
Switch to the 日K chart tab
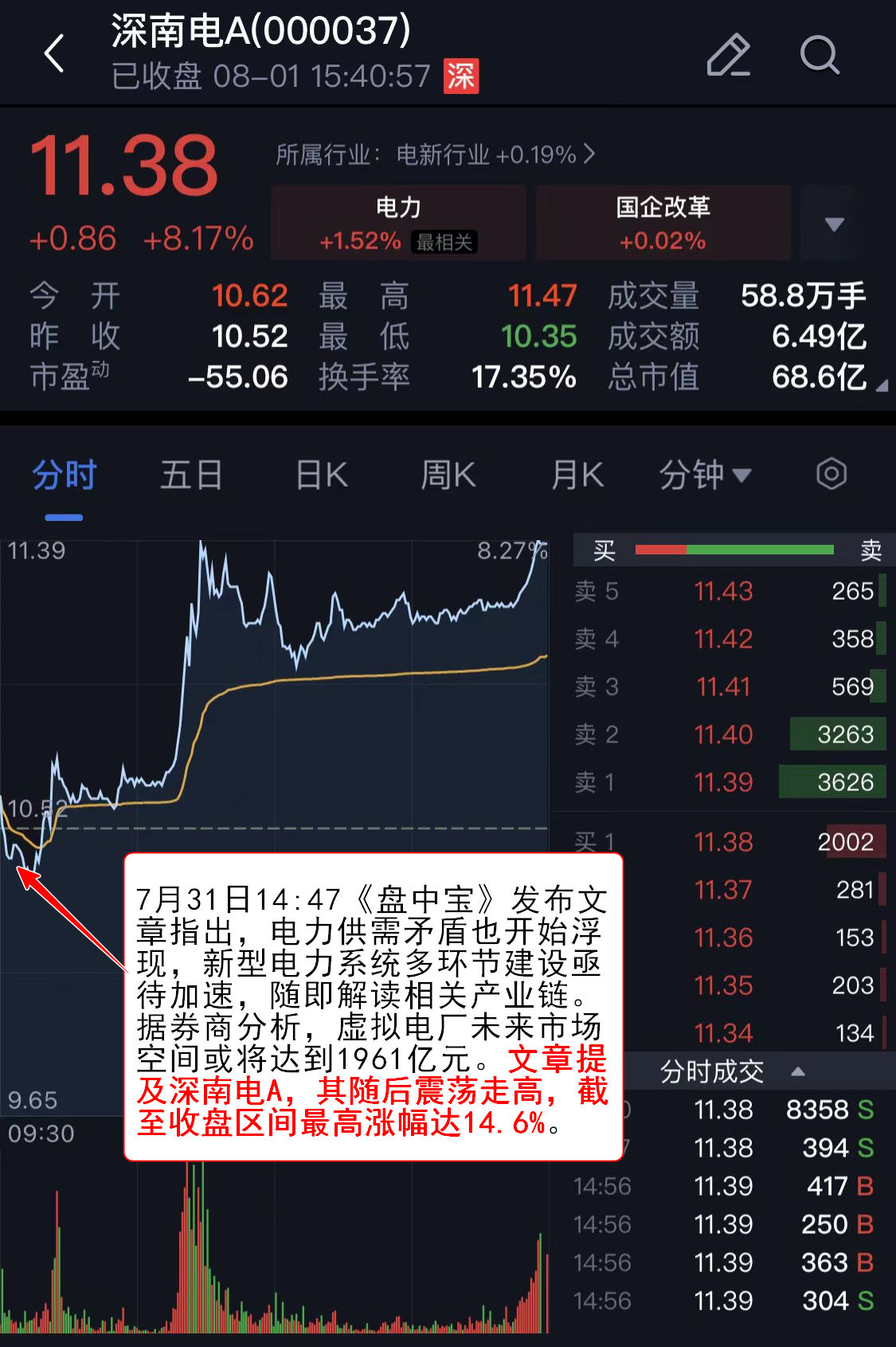point(322,476)
